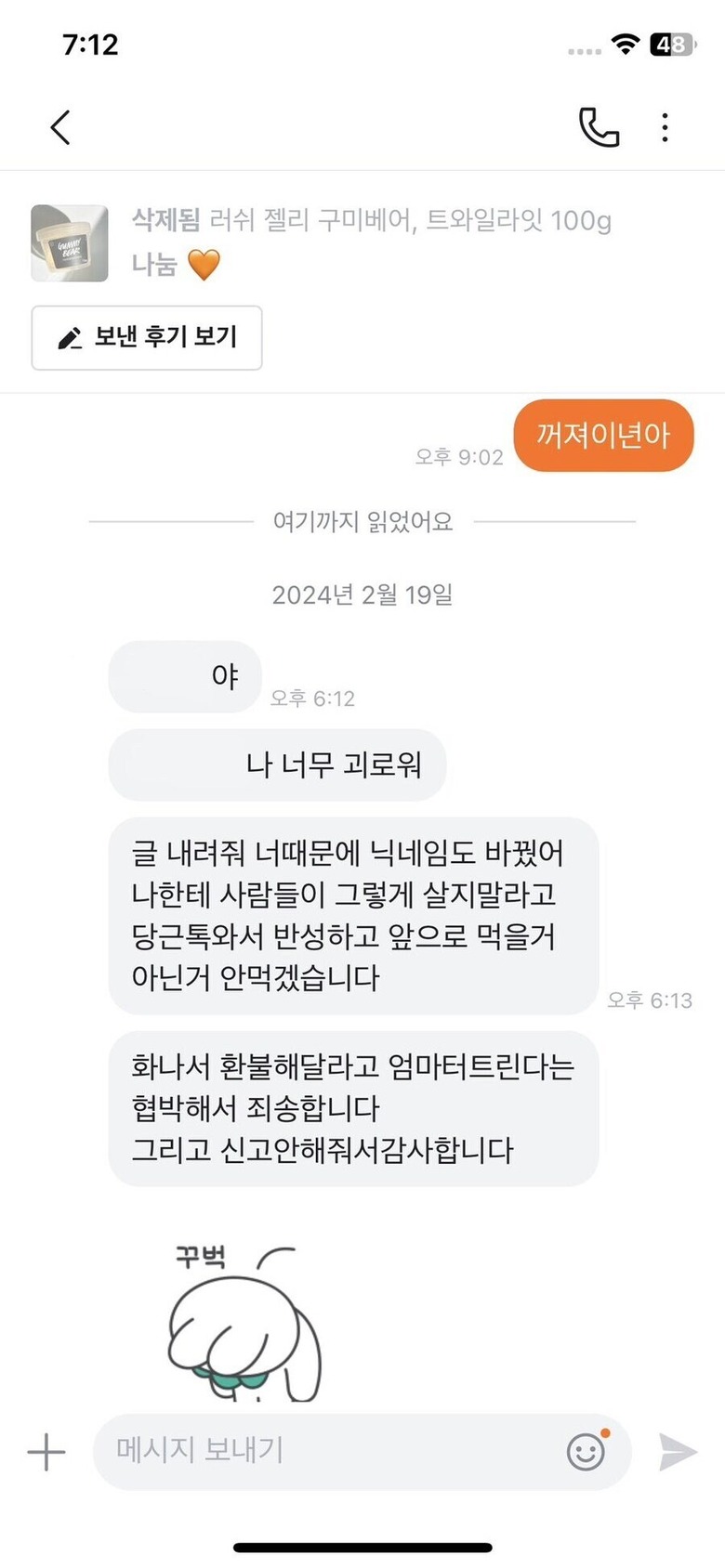This screenshot has width=725, height=1568.
Task: Open the plus attachment menu
Action: point(46,1451)
